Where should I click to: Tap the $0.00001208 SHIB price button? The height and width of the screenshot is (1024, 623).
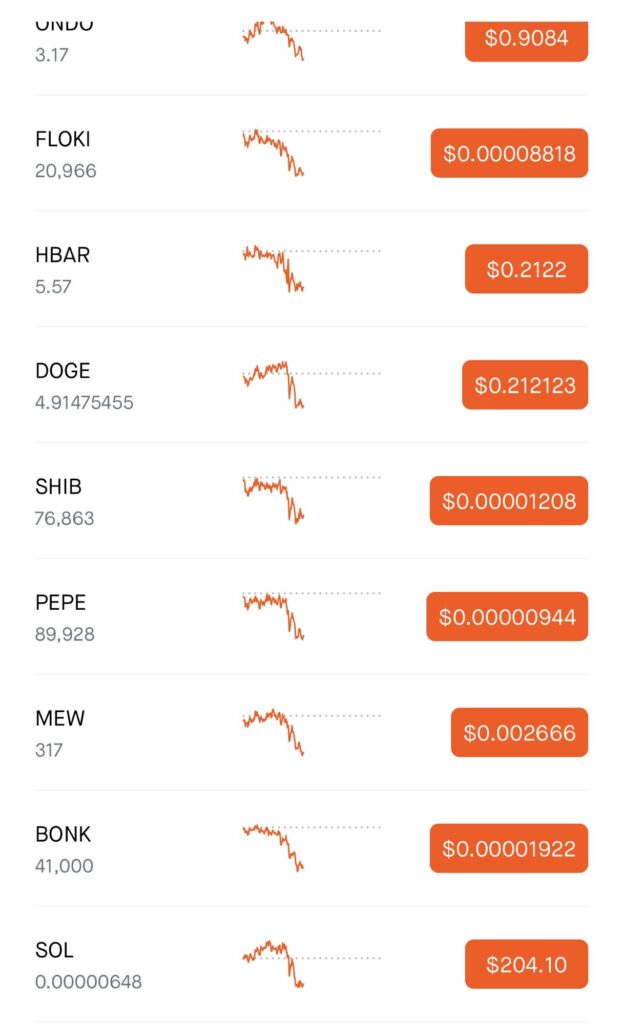[509, 501]
